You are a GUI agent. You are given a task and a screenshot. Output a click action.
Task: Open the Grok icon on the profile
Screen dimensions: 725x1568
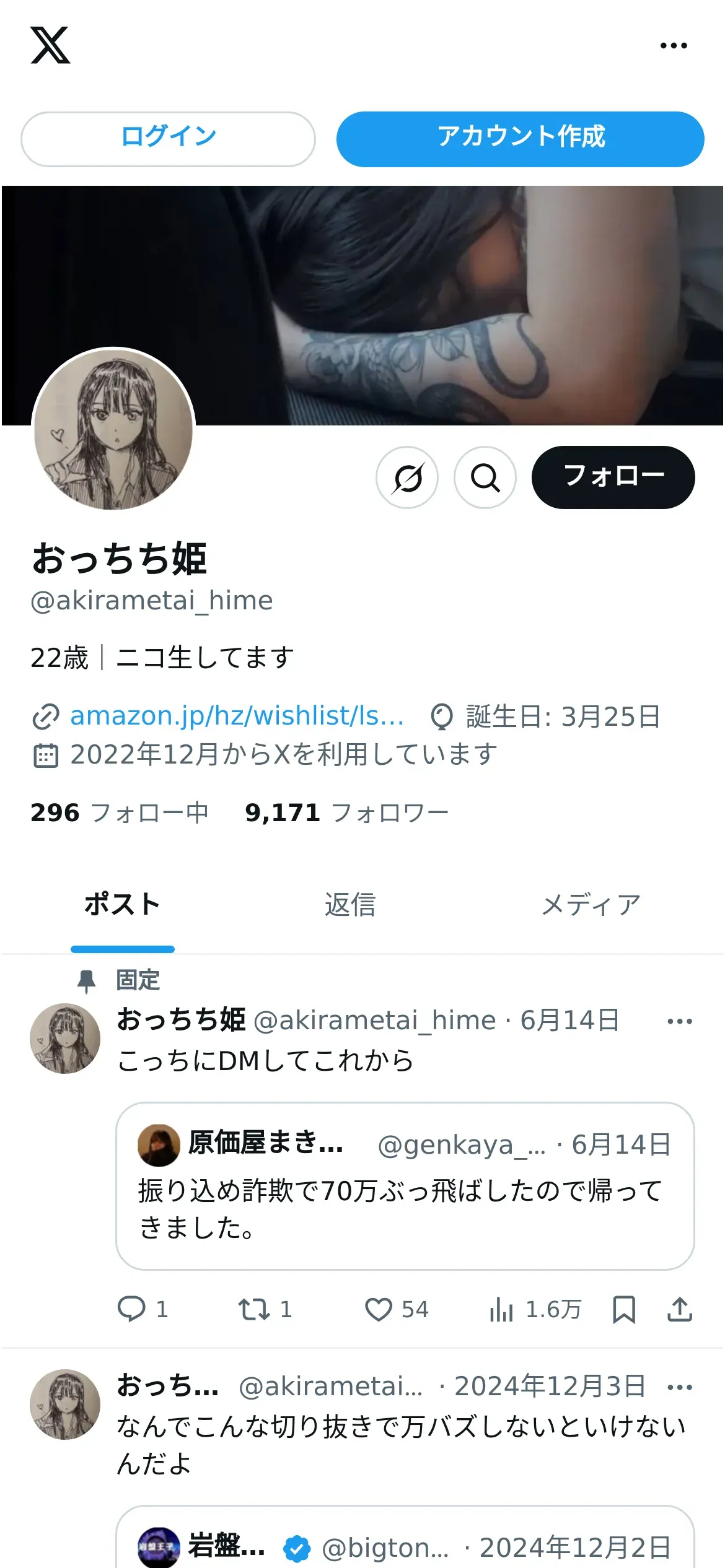(x=407, y=477)
